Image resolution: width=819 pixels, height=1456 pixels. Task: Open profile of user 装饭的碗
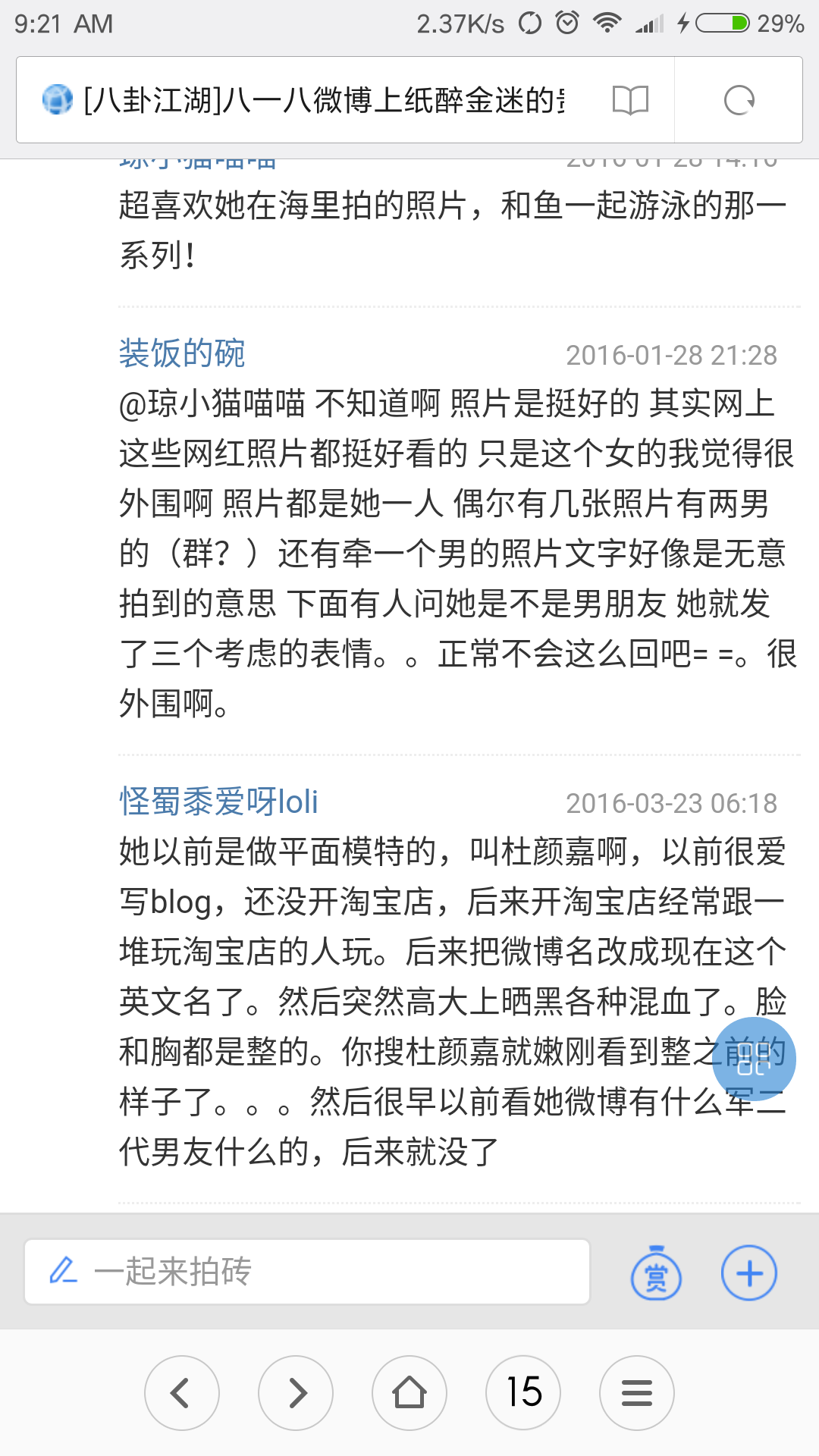pyautogui.click(x=182, y=353)
